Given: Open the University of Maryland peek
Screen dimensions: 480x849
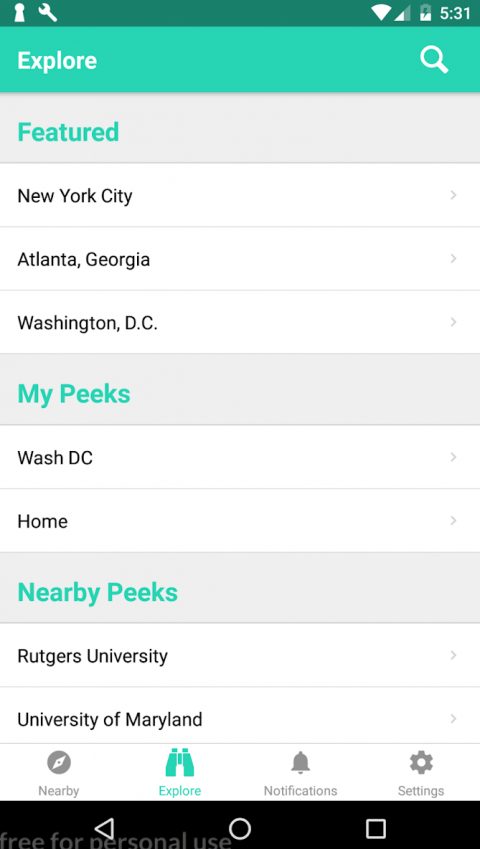Looking at the screenshot, I should (240, 716).
